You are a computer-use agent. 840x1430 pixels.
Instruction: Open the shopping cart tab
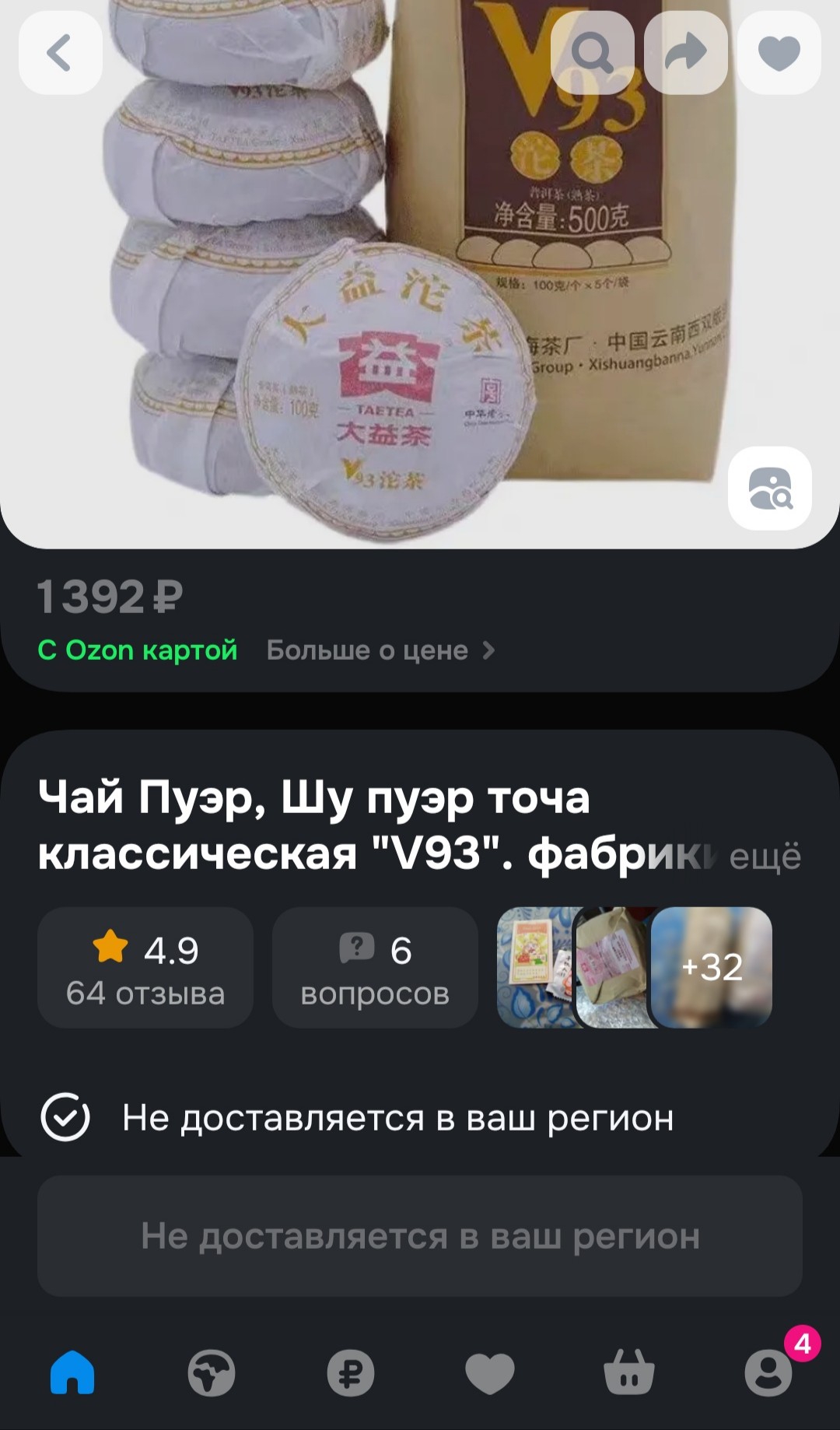pos(629,1372)
